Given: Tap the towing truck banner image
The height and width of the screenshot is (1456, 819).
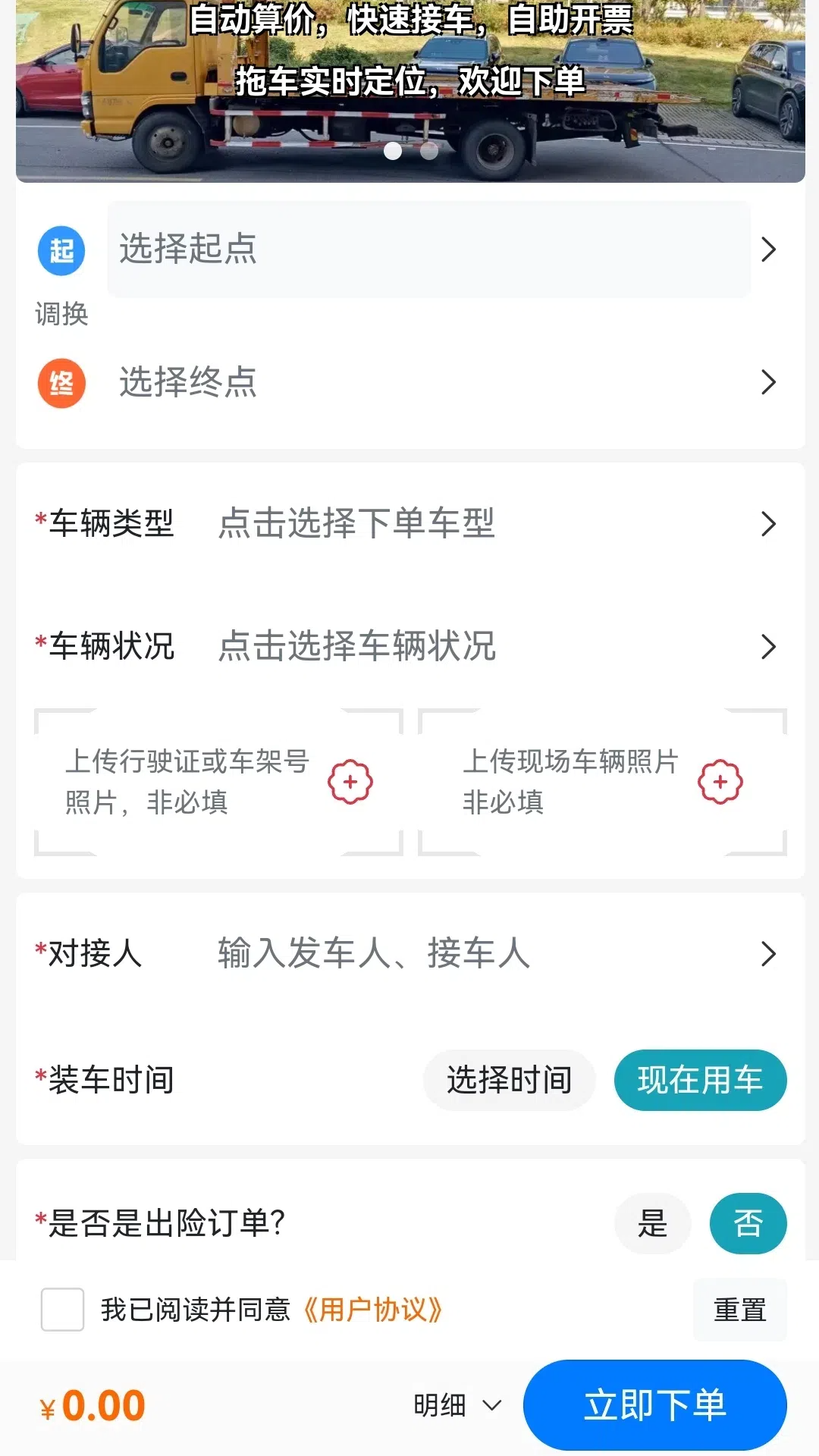Looking at the screenshot, I should point(409,91).
